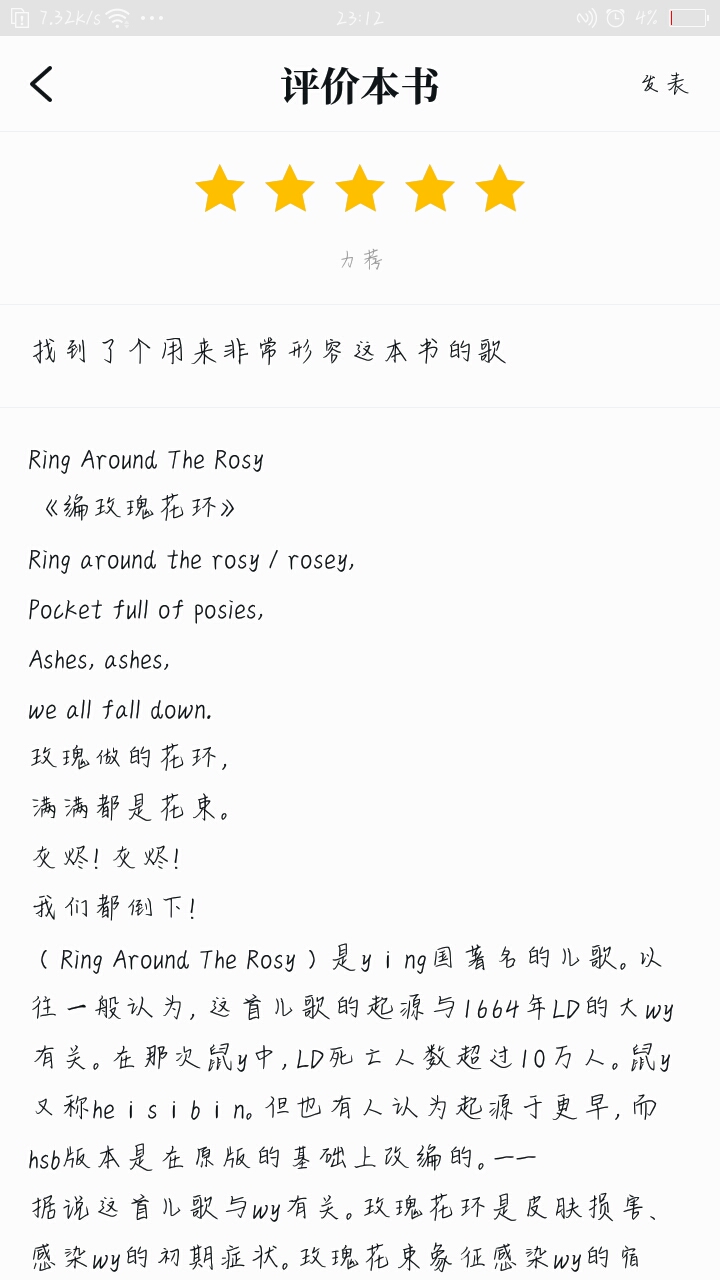Screen dimensions: 720x1280
Task: Go back using the arrow icon
Action: pos(42,85)
